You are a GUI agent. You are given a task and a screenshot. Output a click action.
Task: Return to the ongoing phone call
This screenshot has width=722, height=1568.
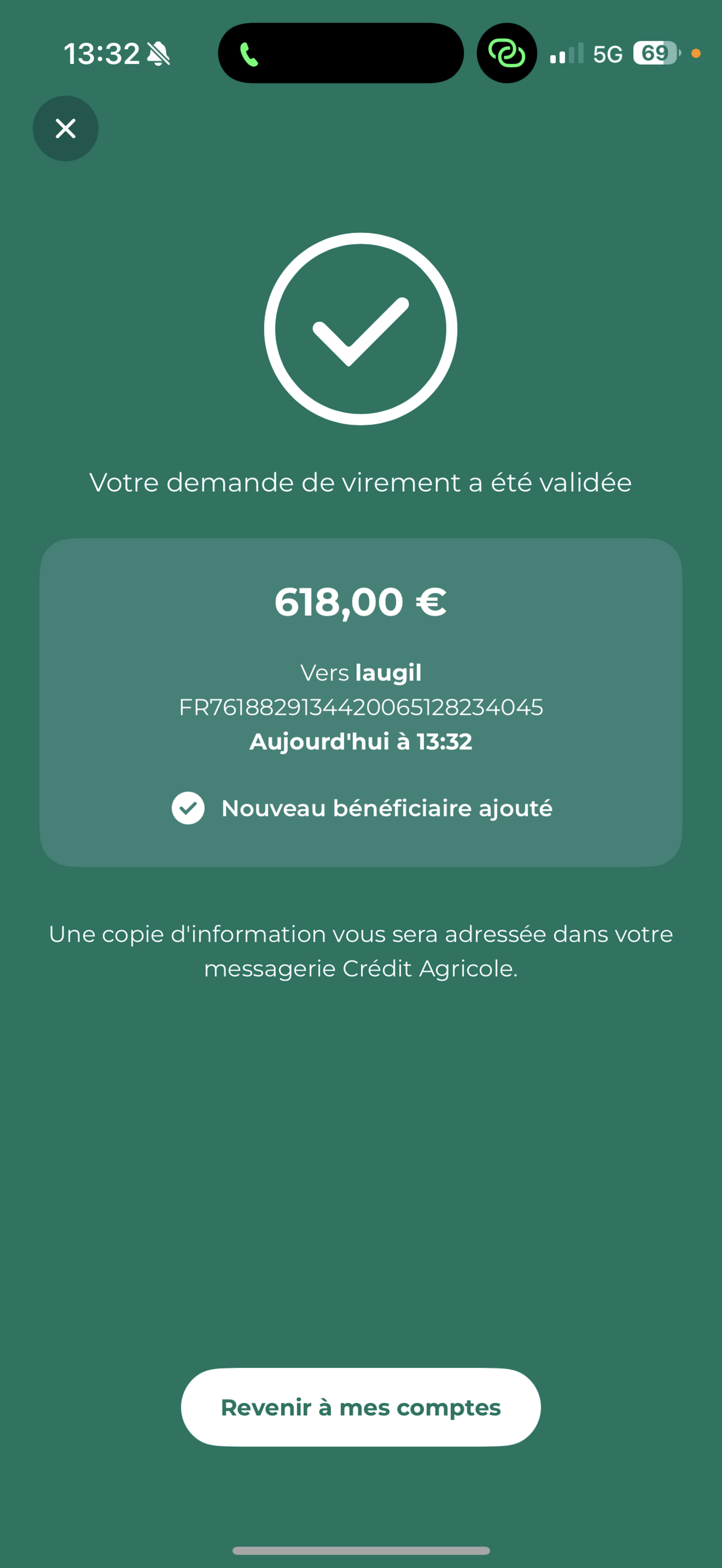click(249, 54)
